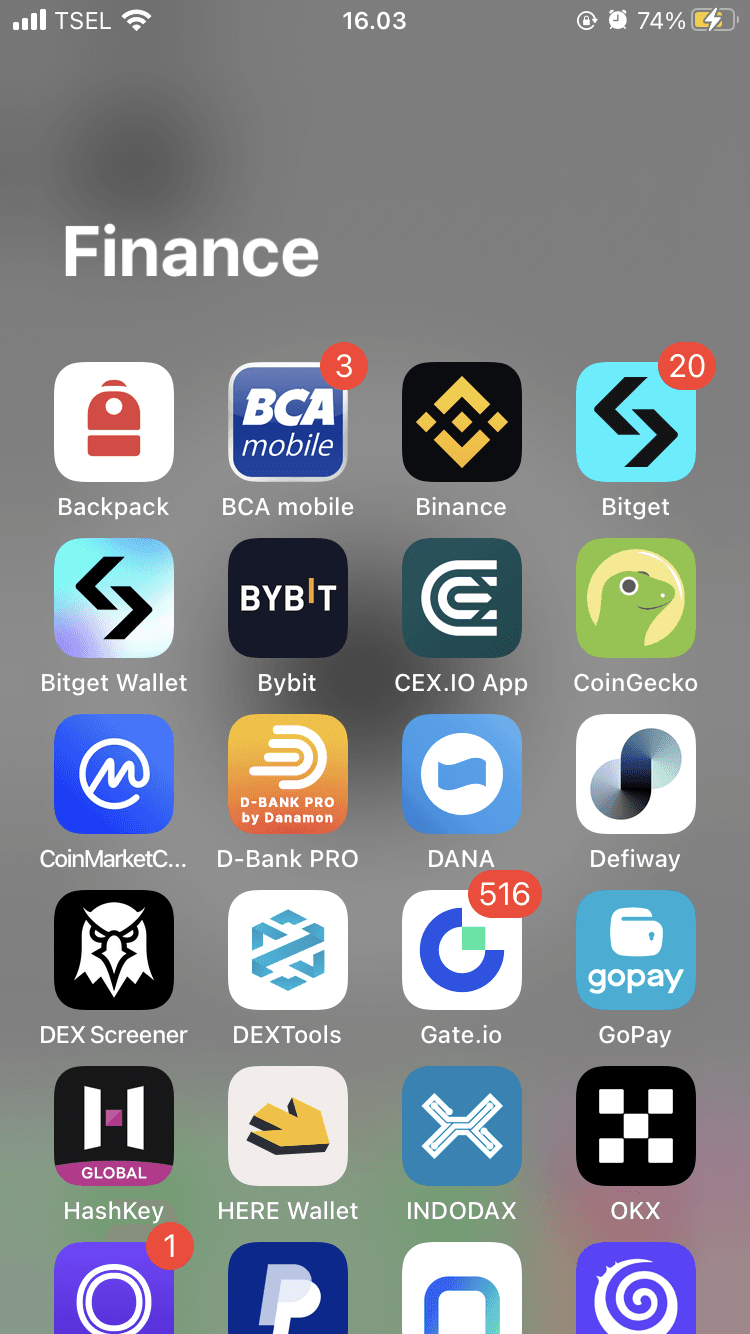This screenshot has height=1334, width=750.
Task: Launch the OKX app
Action: click(635, 1126)
